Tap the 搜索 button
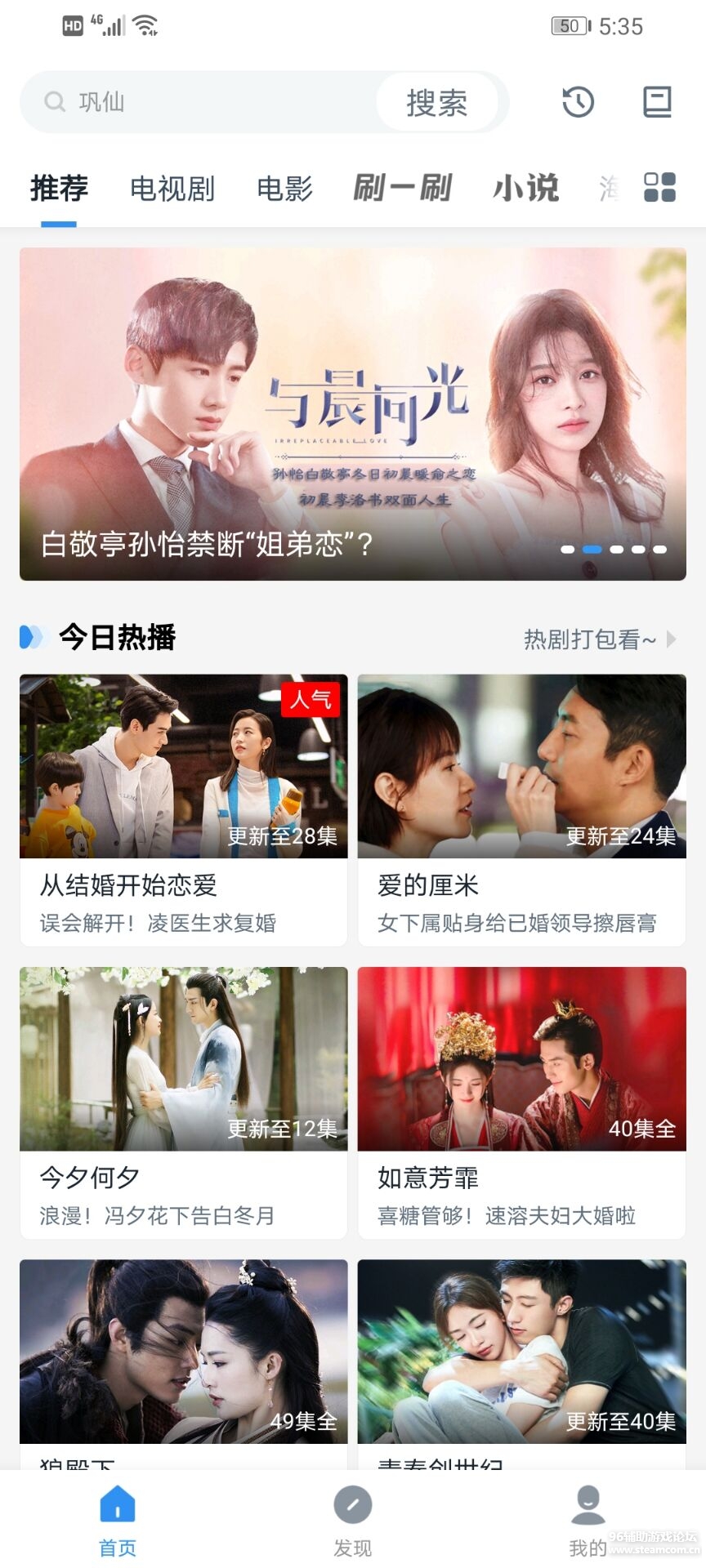 (436, 103)
